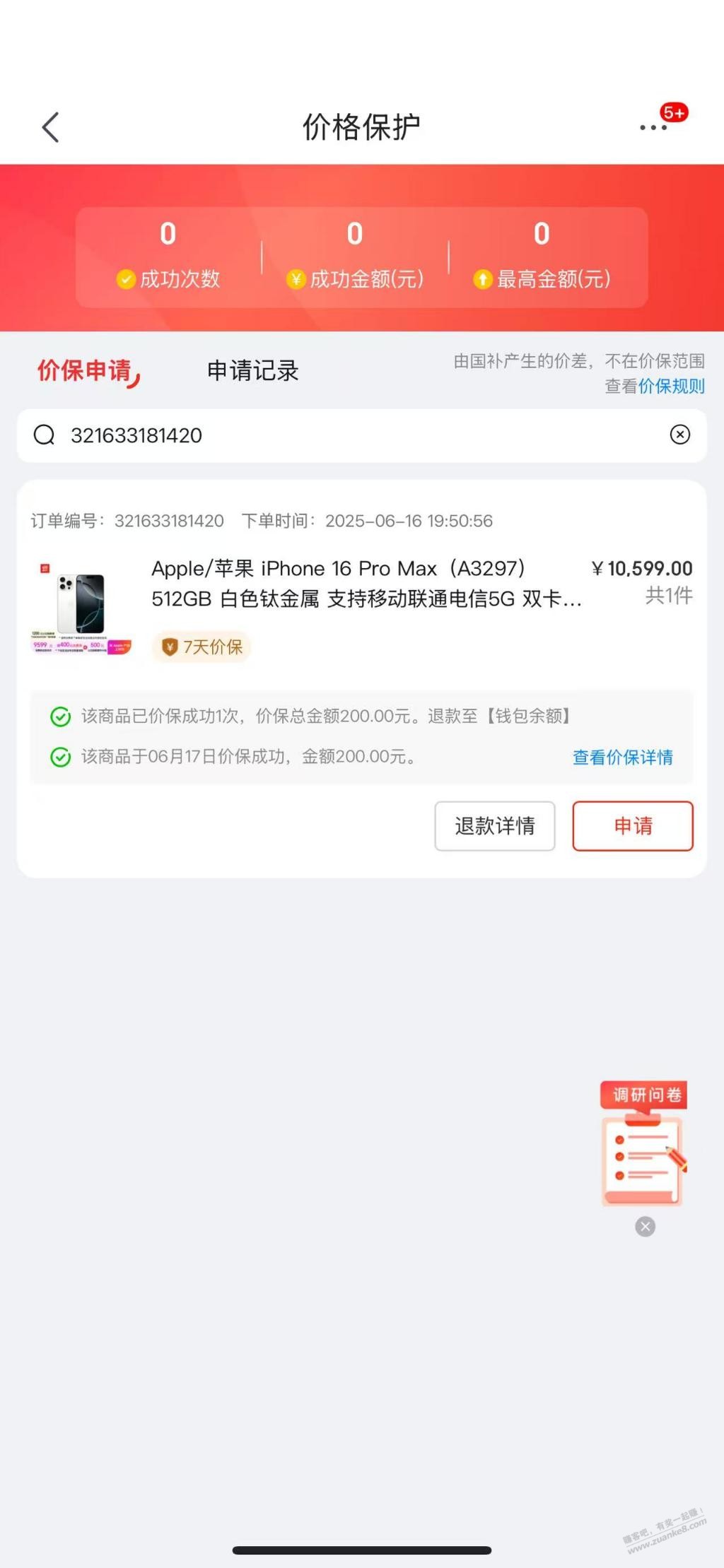Select the 价保申请 tab

coord(85,370)
